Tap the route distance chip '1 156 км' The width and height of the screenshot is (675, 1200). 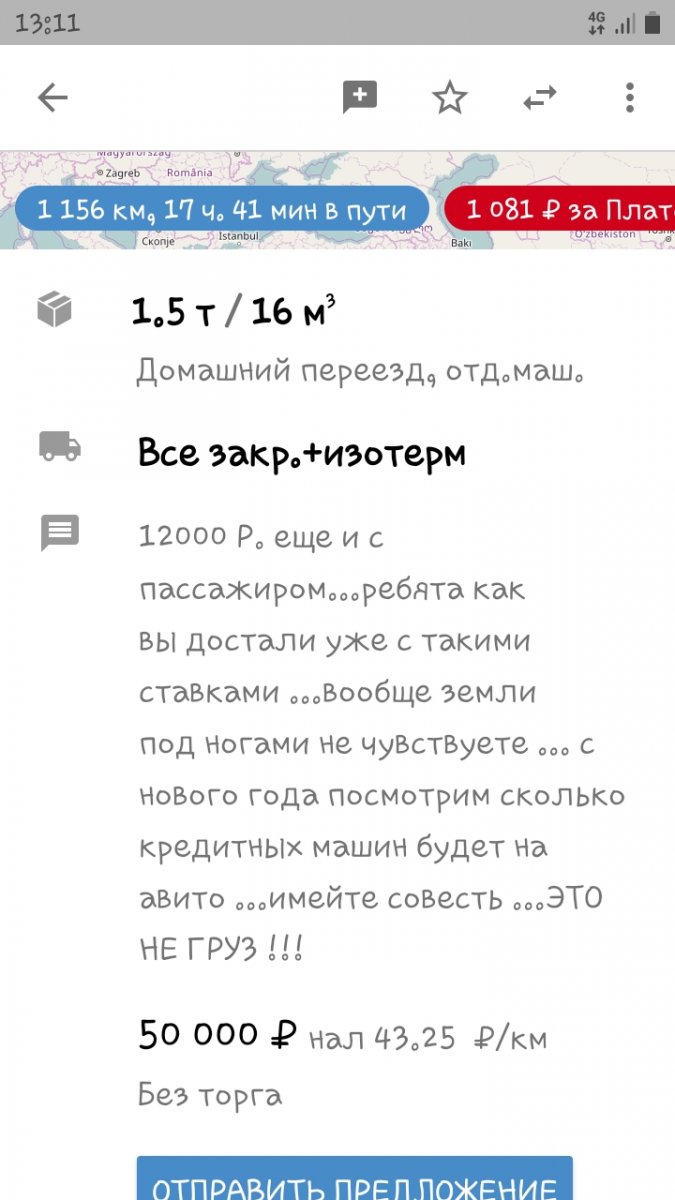222,210
